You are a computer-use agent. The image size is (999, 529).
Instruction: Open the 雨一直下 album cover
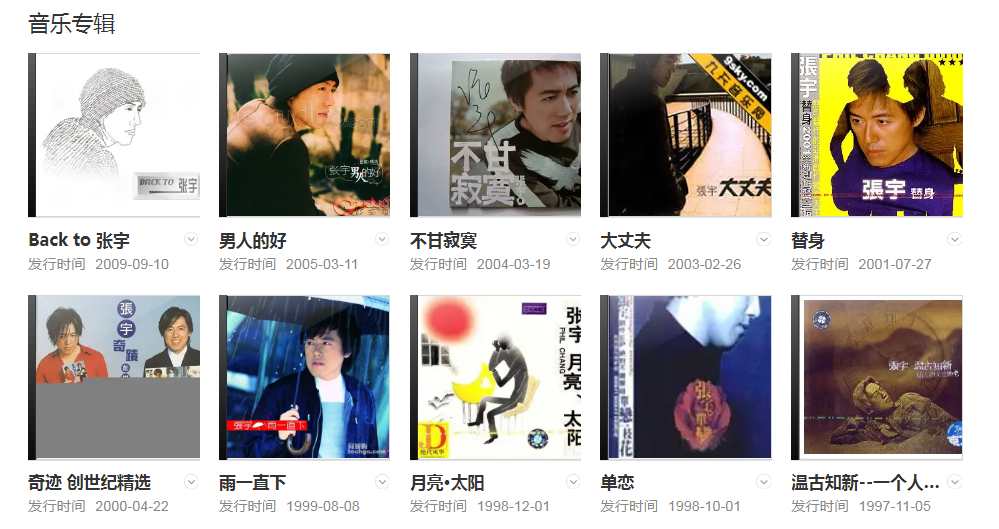305,377
